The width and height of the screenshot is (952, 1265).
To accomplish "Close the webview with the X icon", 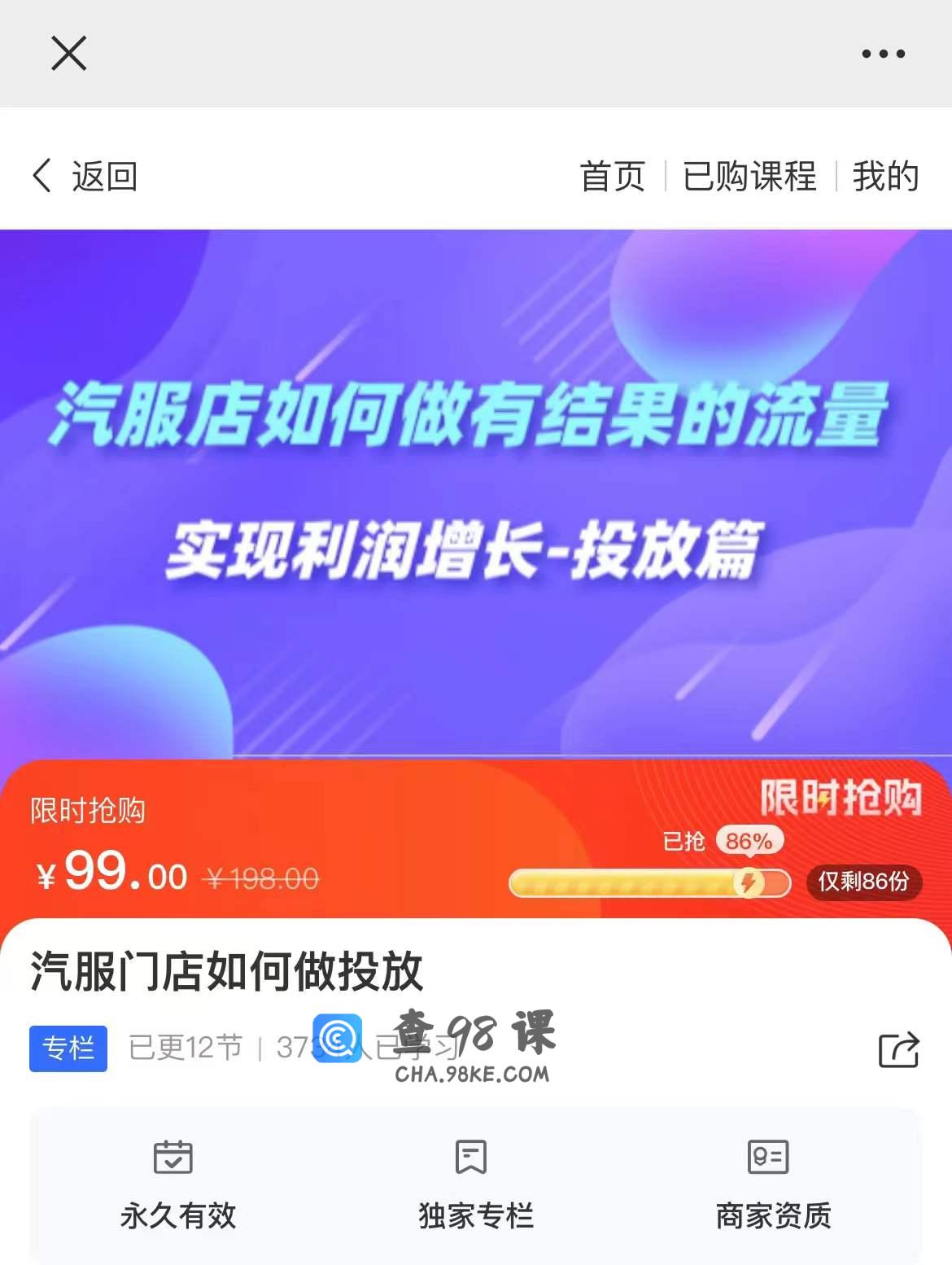I will [x=68, y=54].
